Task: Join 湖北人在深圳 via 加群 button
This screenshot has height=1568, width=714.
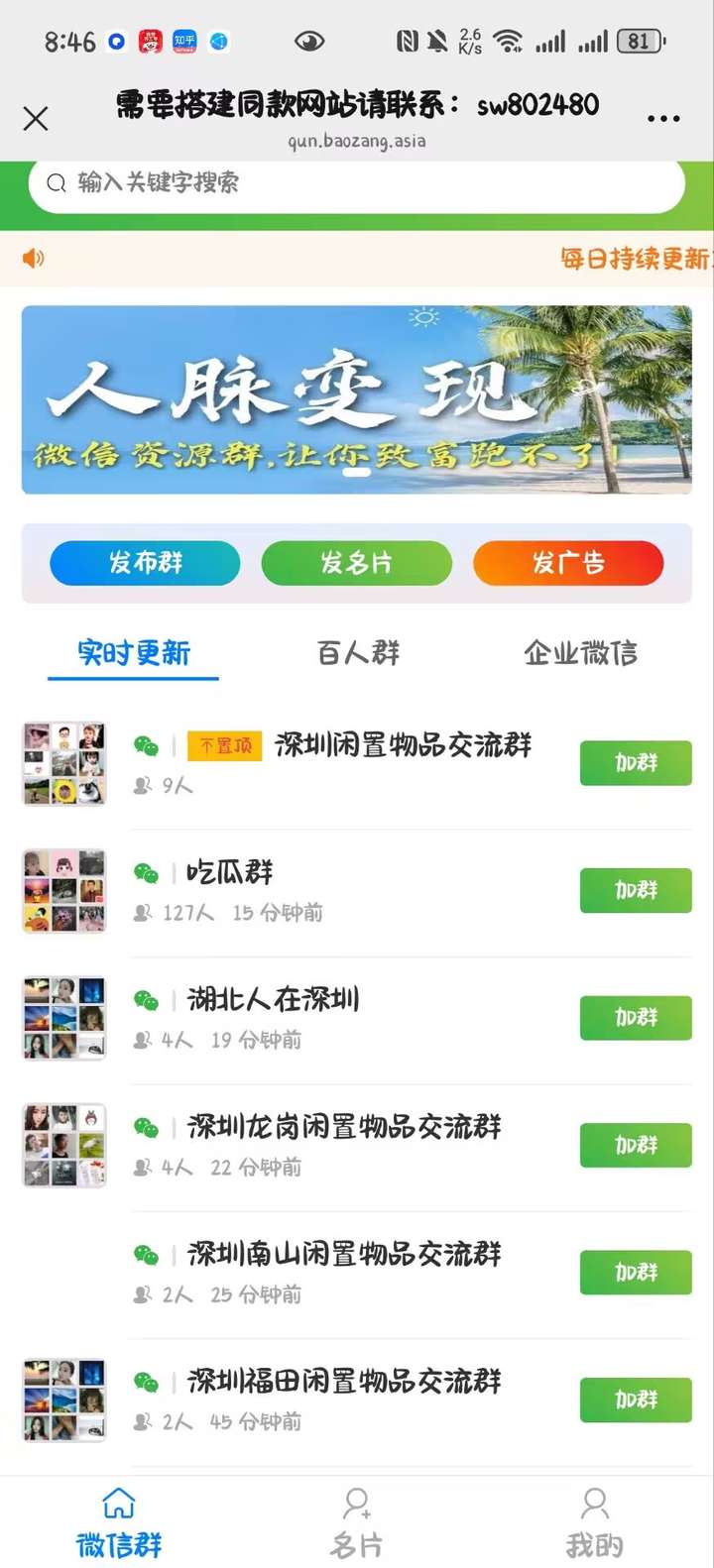Action: 636,1017
